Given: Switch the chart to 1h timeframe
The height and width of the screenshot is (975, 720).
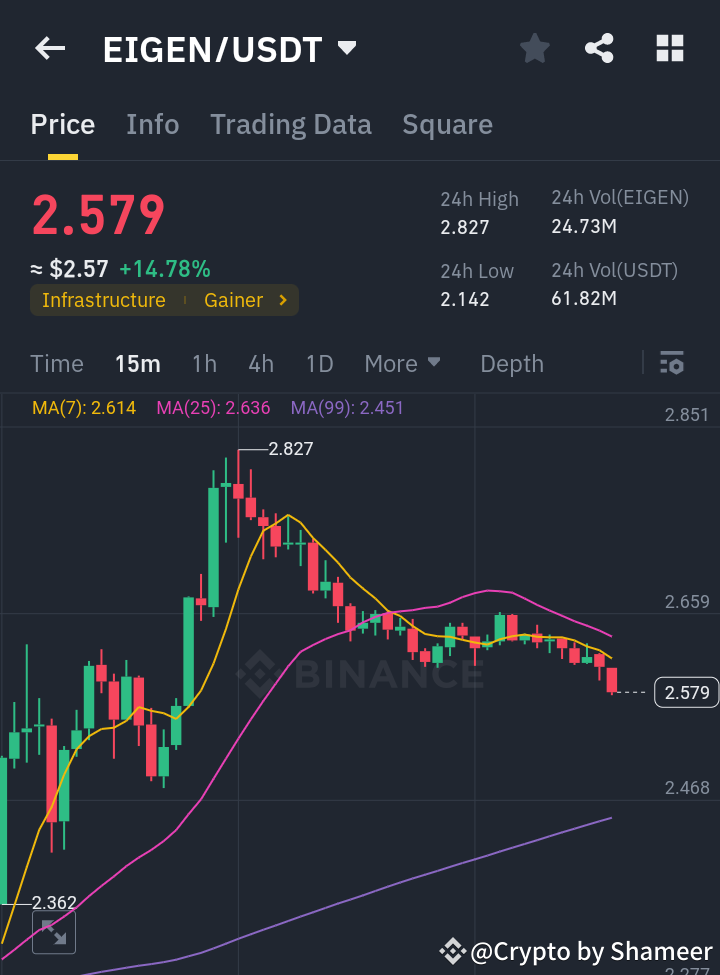Looking at the screenshot, I should [x=204, y=364].
